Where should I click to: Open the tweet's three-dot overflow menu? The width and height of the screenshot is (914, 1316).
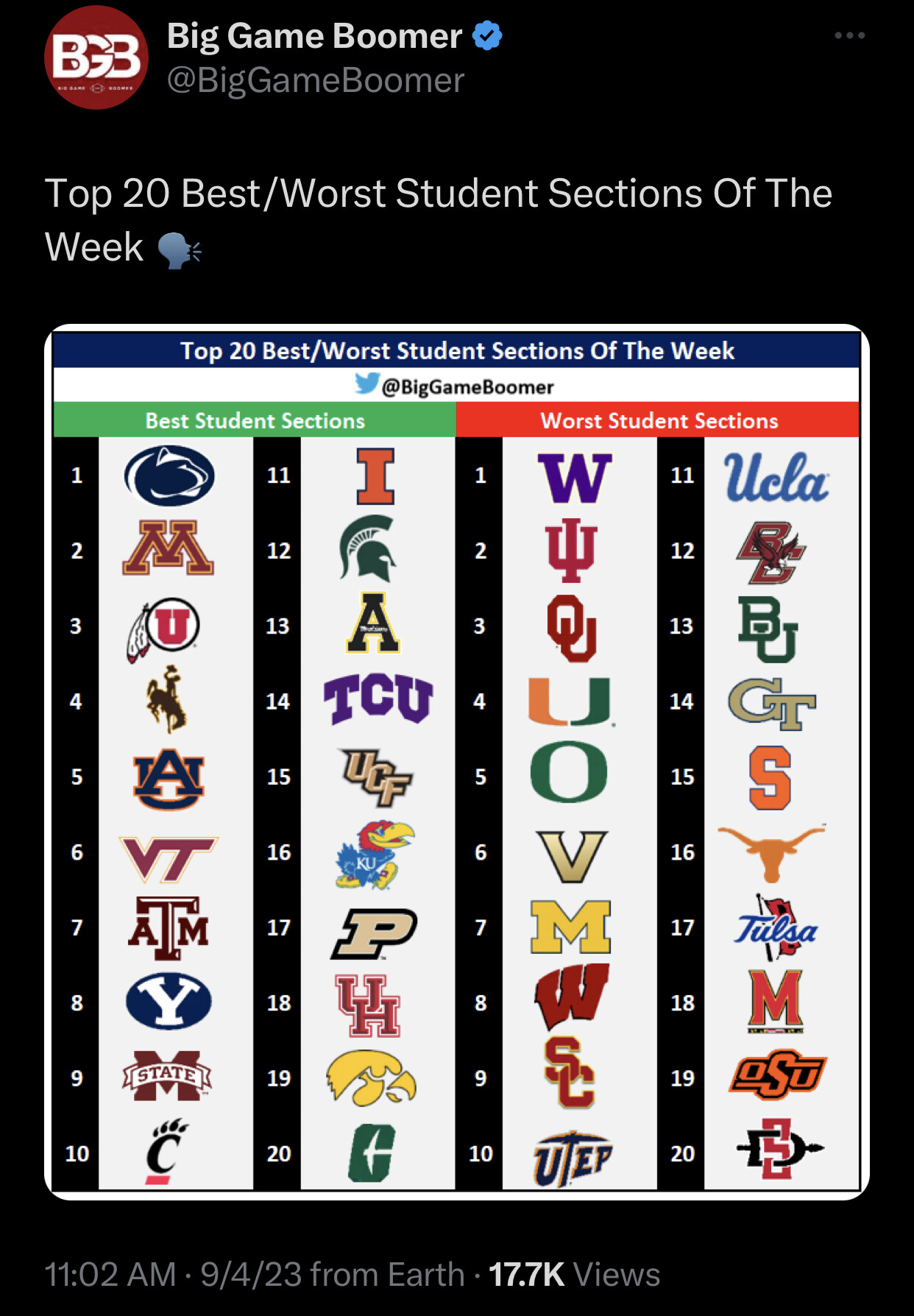849,35
